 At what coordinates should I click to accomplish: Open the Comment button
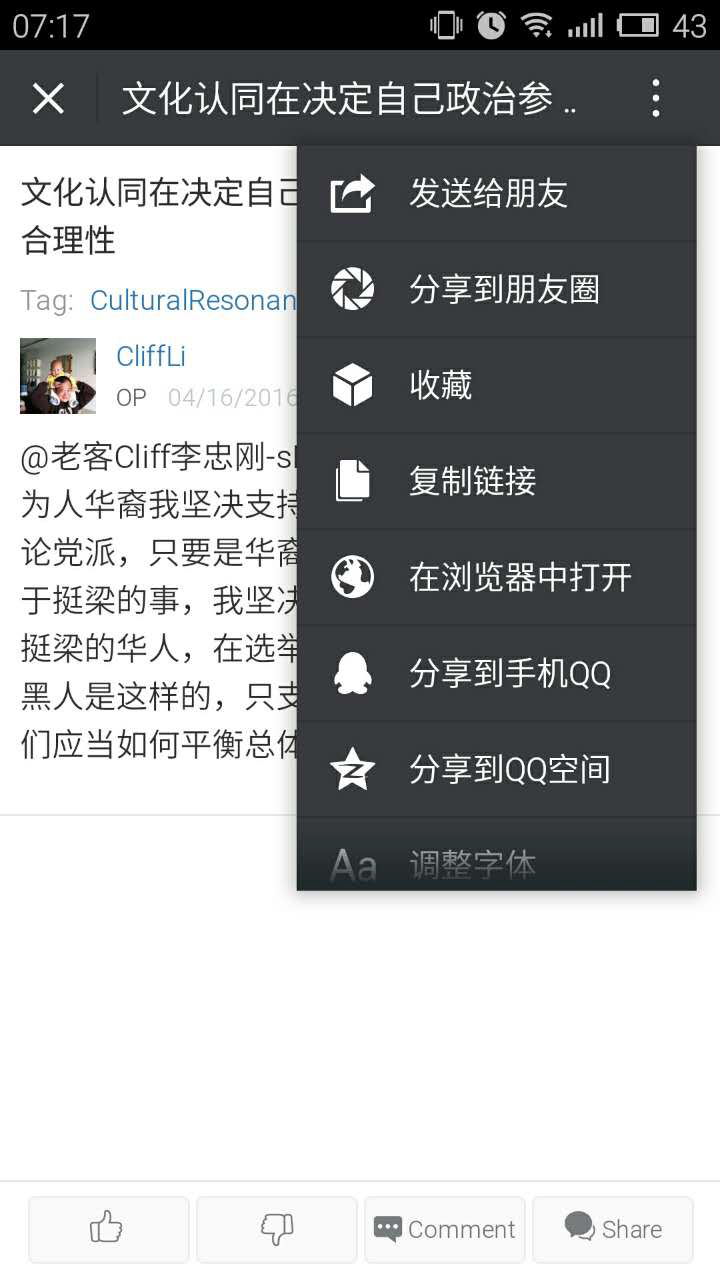pyautogui.click(x=444, y=1229)
